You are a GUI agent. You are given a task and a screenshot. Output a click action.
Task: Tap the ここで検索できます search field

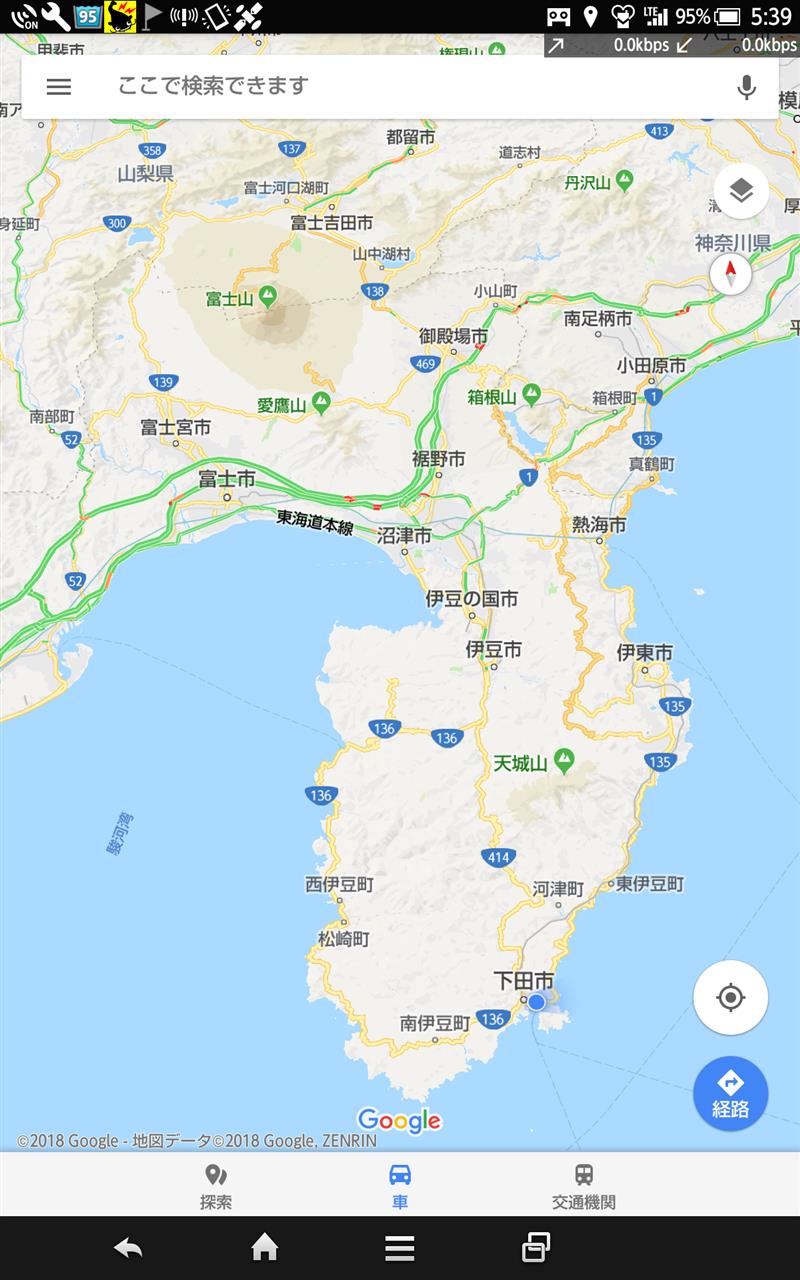click(400, 86)
